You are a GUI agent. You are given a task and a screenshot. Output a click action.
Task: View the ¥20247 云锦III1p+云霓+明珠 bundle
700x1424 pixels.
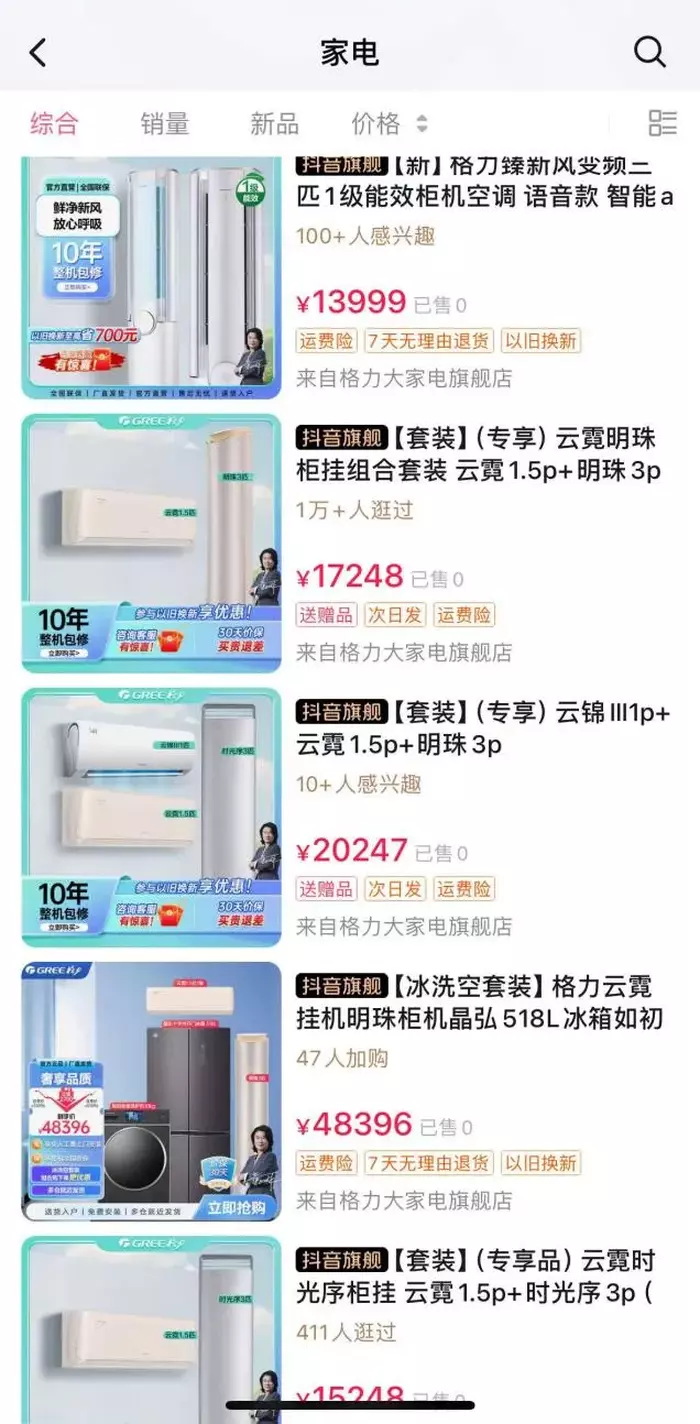click(x=482, y=728)
